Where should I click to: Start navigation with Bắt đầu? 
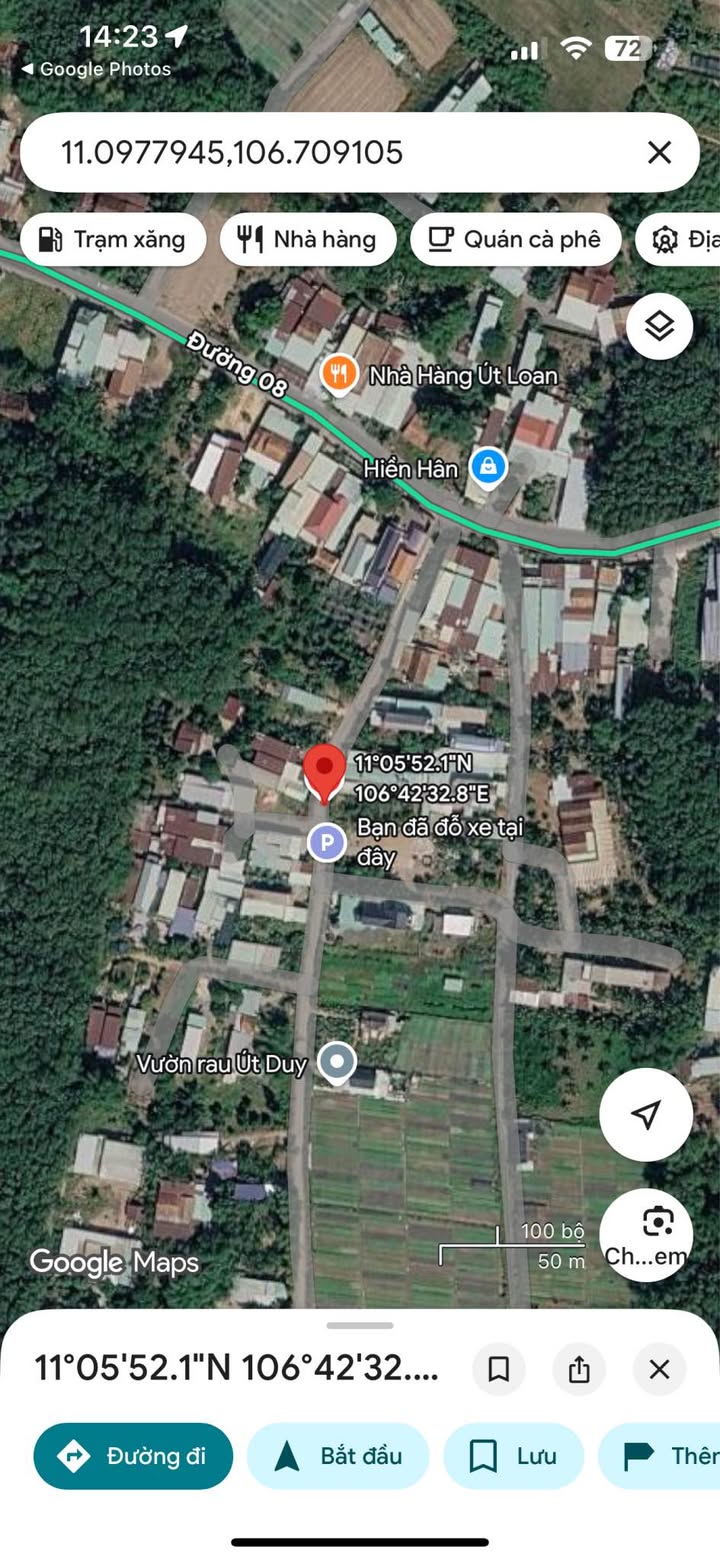[x=338, y=1456]
